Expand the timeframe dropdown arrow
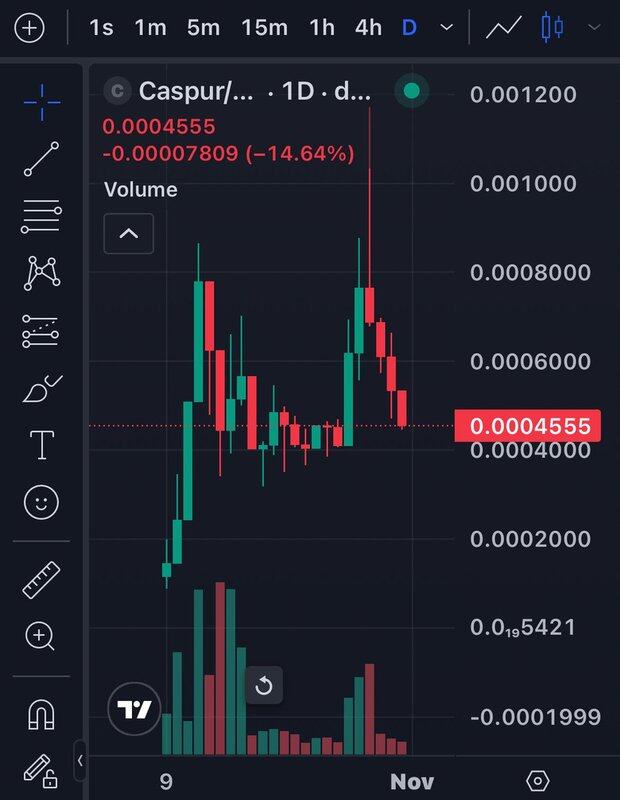620x800 pixels. 446,27
